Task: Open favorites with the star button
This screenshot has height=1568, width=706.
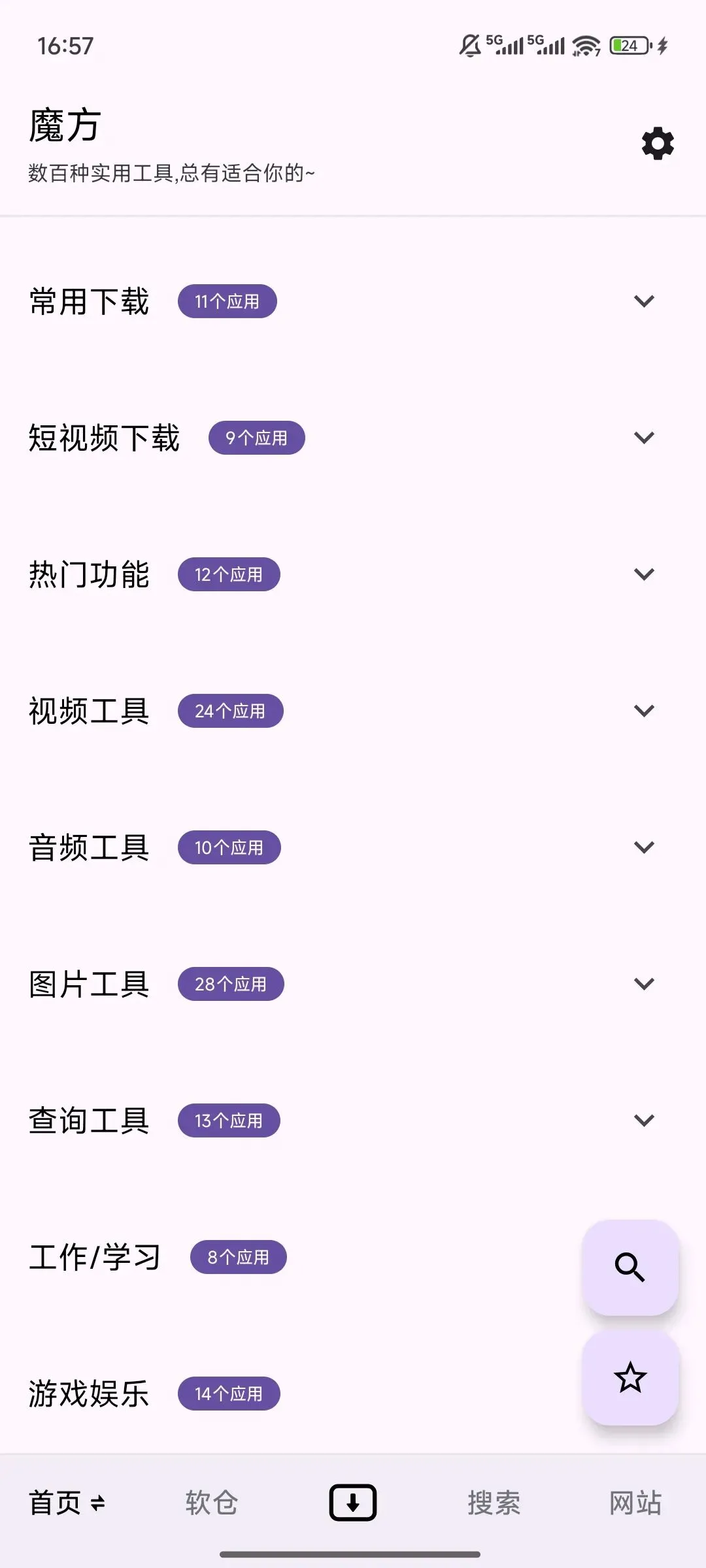Action: coord(630,1378)
